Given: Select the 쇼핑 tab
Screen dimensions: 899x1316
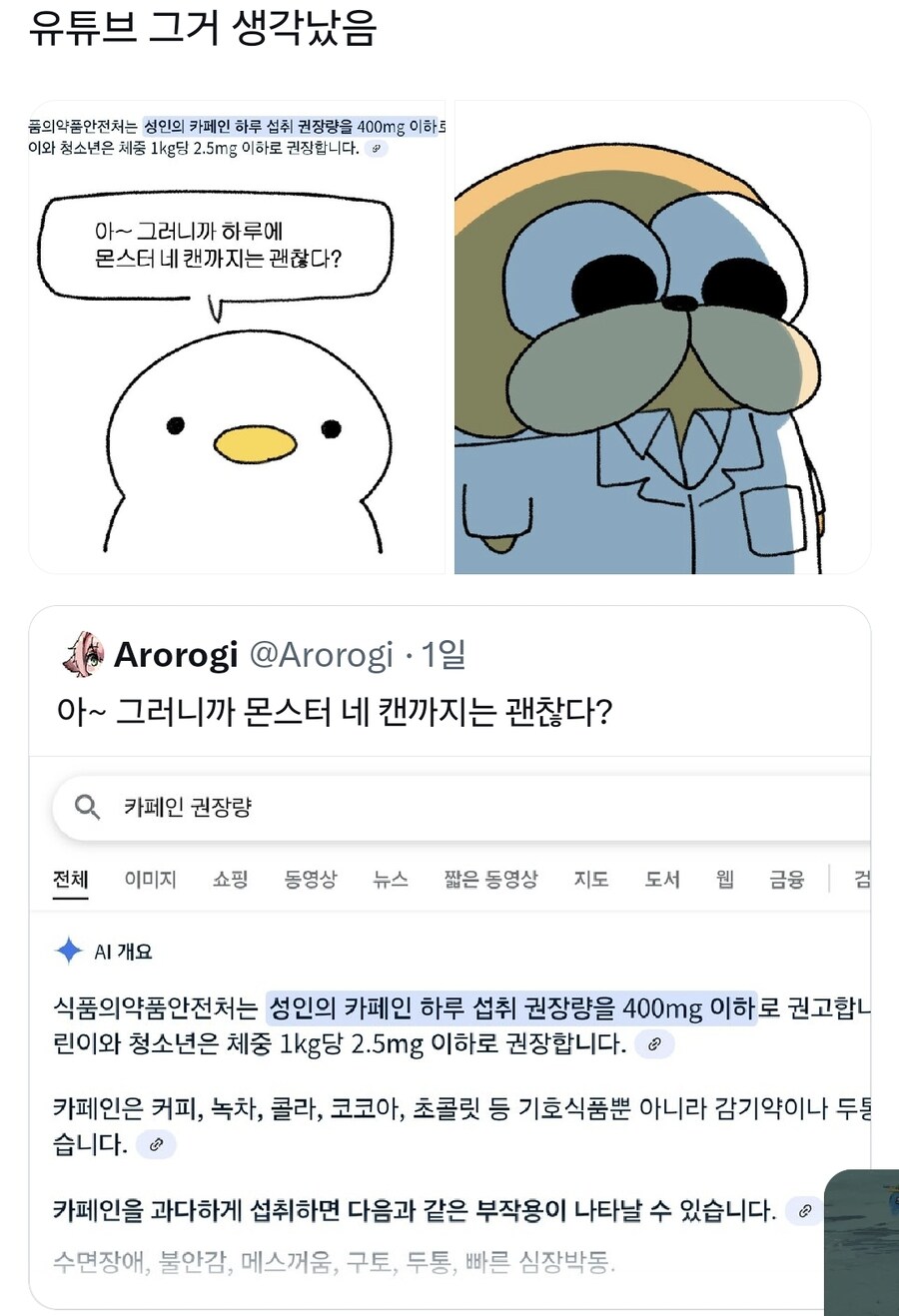Looking at the screenshot, I should coord(231,880).
